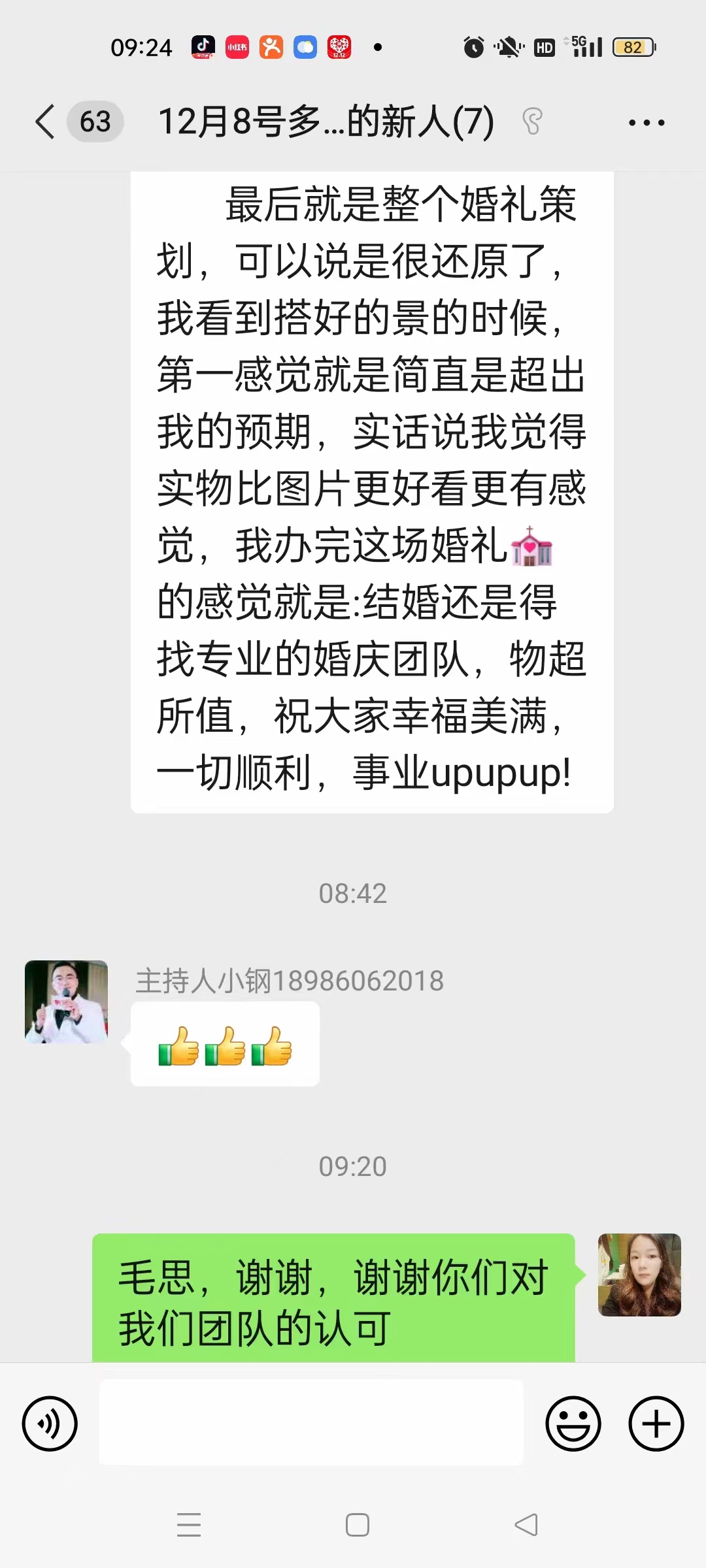This screenshot has width=706, height=1568.
Task: Open the group chat overflow menu
Action: [x=646, y=122]
